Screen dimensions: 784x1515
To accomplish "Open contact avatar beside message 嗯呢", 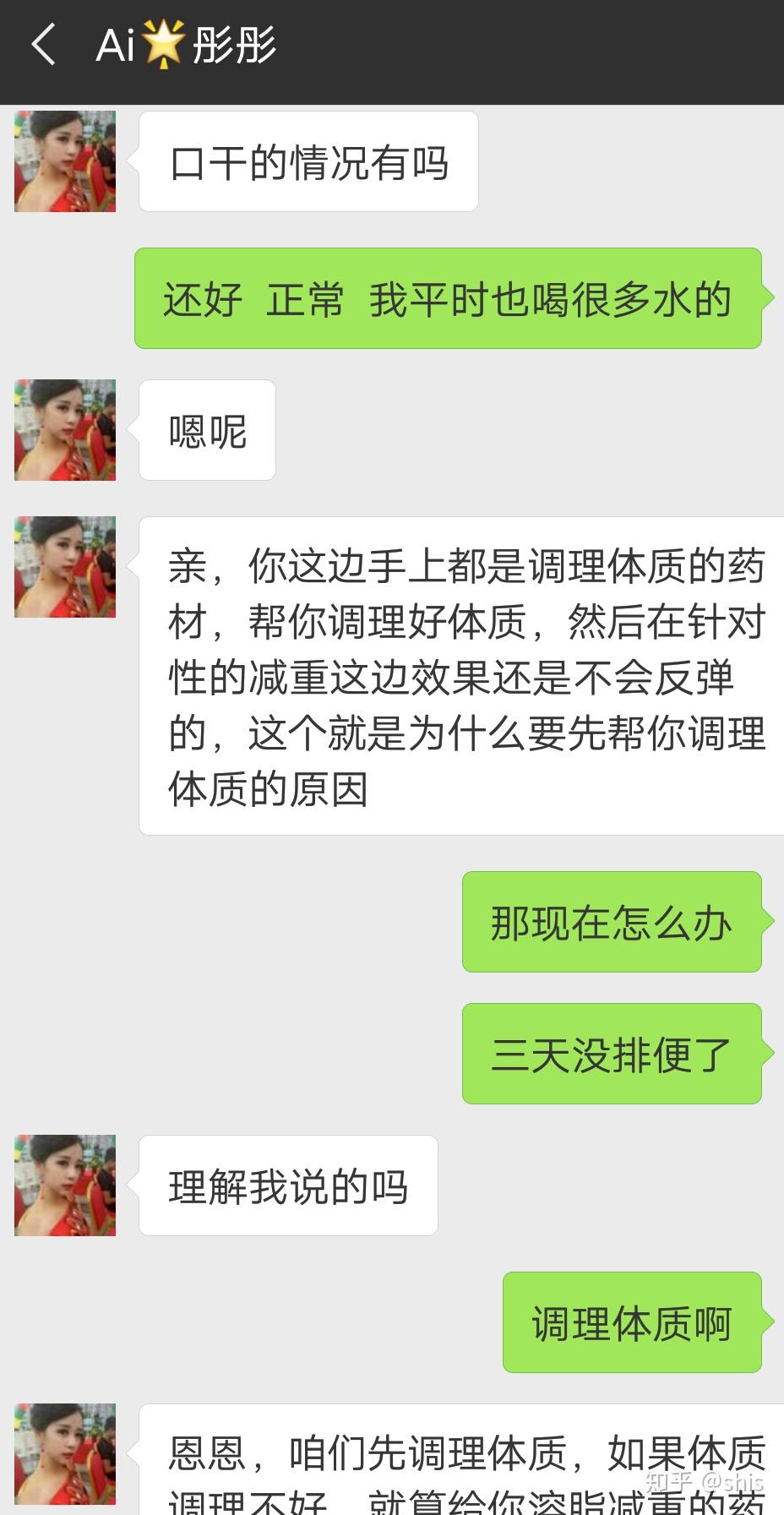I will [x=65, y=430].
